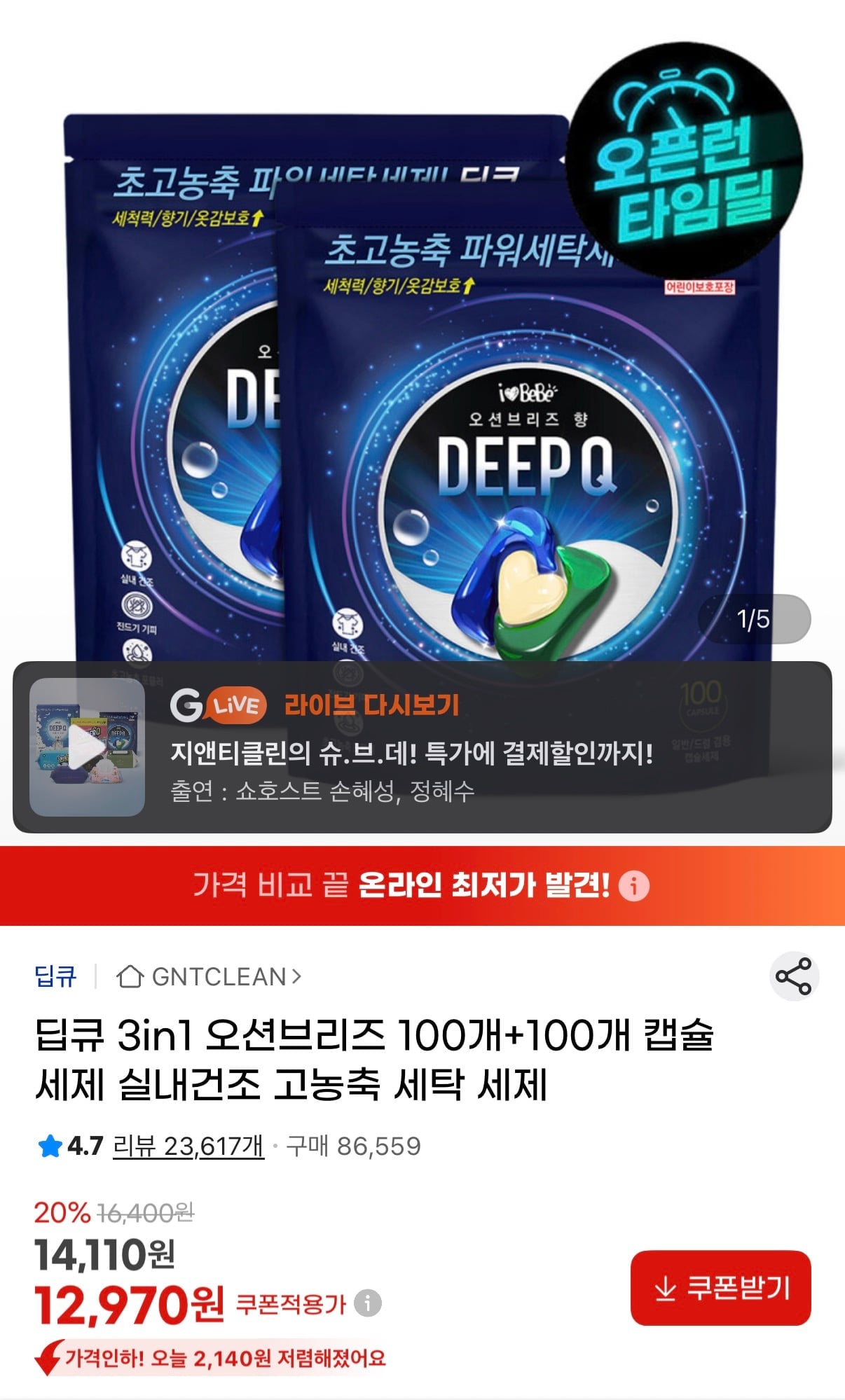This screenshot has height=1400, width=845.
Task: Open the 딥큐 brand link
Action: pos(55,976)
